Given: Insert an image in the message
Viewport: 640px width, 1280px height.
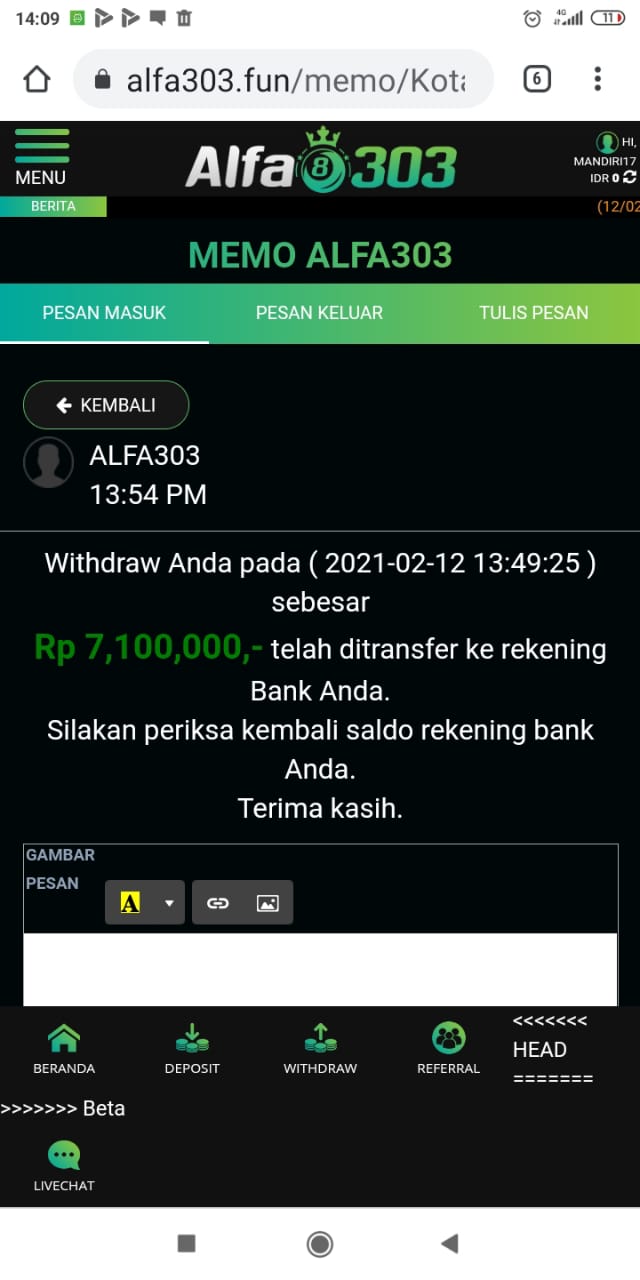Looking at the screenshot, I should click(267, 903).
